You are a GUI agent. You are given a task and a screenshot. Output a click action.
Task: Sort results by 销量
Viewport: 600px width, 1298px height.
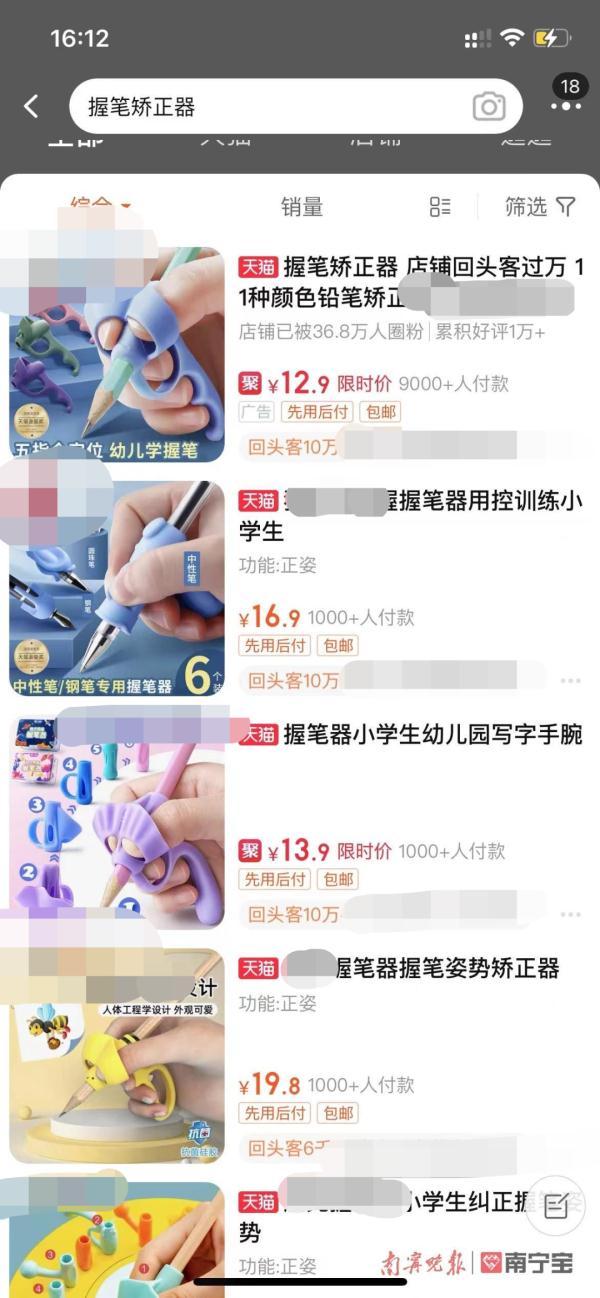pyautogui.click(x=301, y=207)
